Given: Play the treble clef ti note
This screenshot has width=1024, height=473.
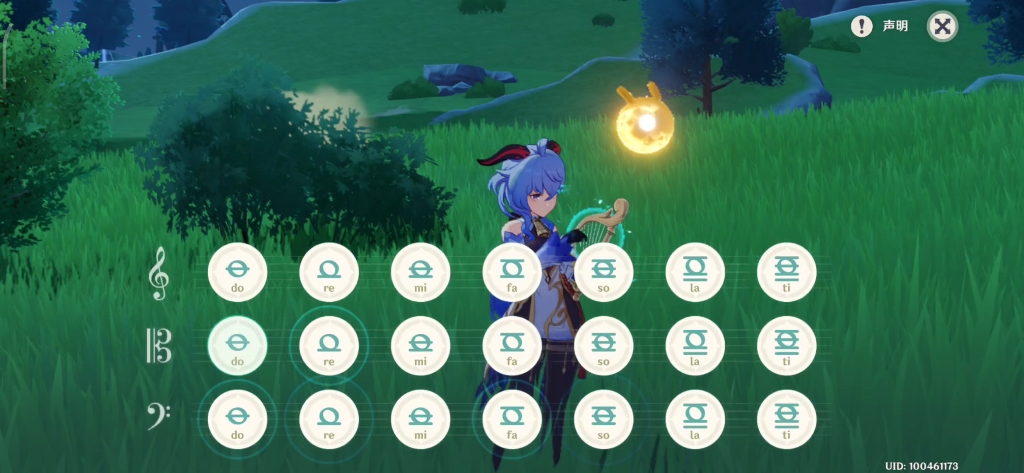Looking at the screenshot, I should point(787,272).
